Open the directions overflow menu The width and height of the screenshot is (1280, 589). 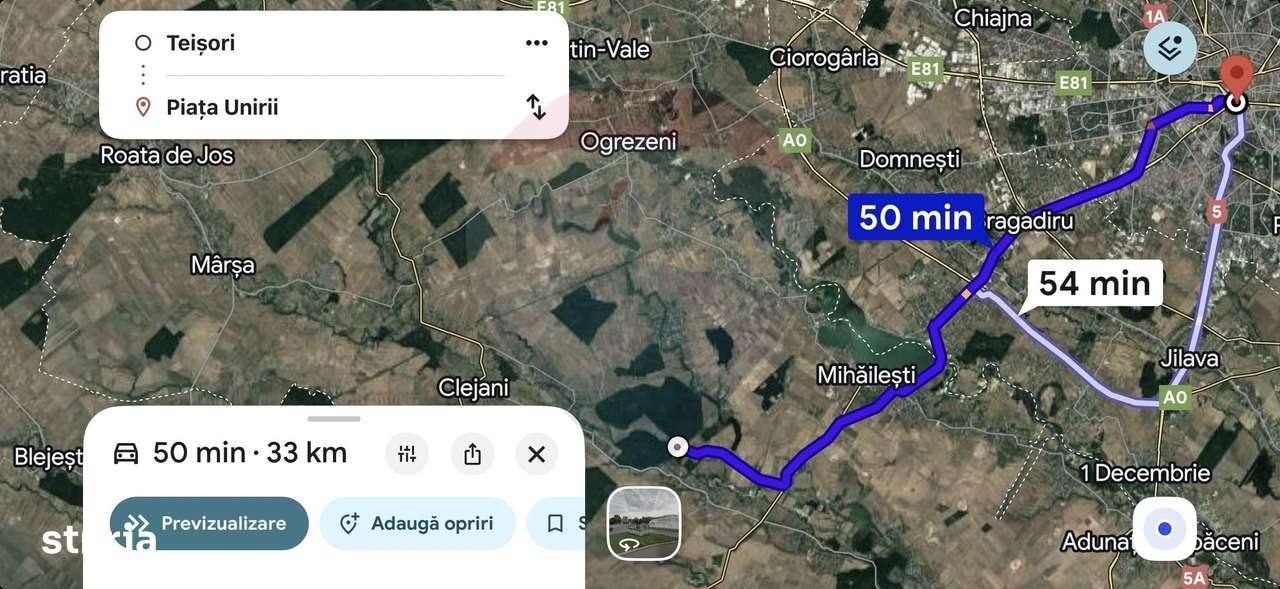537,43
